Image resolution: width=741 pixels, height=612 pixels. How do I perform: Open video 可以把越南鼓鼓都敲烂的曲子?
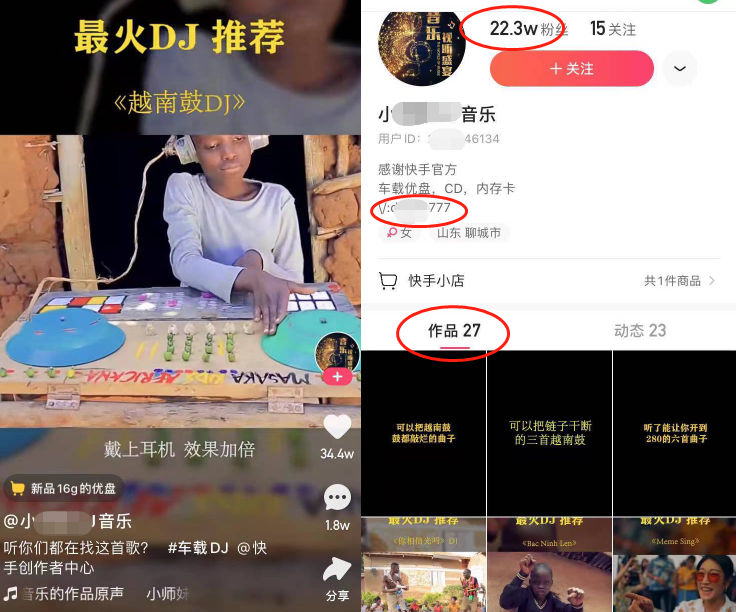[423, 433]
